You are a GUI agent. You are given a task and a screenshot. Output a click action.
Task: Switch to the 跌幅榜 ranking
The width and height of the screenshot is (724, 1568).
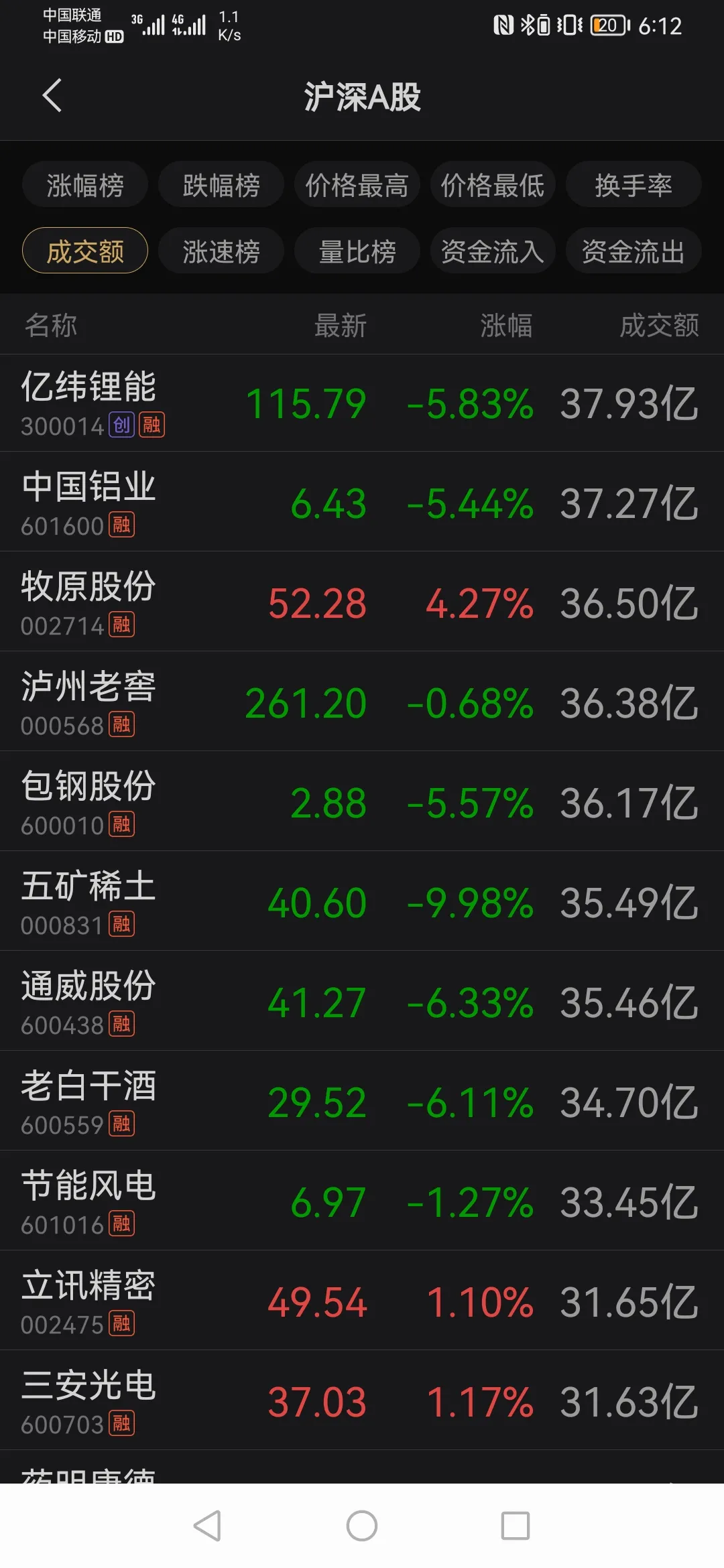point(221,185)
